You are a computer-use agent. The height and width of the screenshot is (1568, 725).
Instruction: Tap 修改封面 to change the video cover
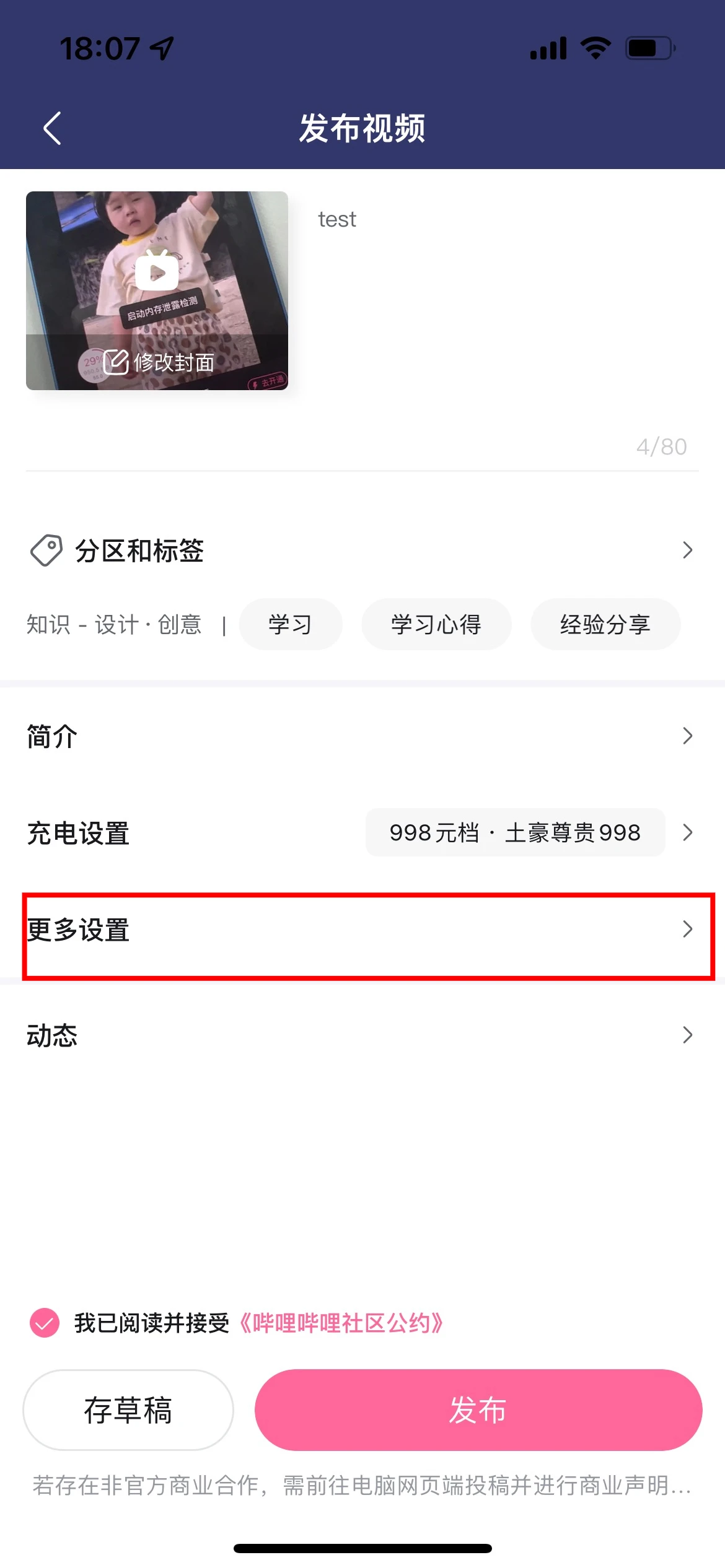[159, 362]
